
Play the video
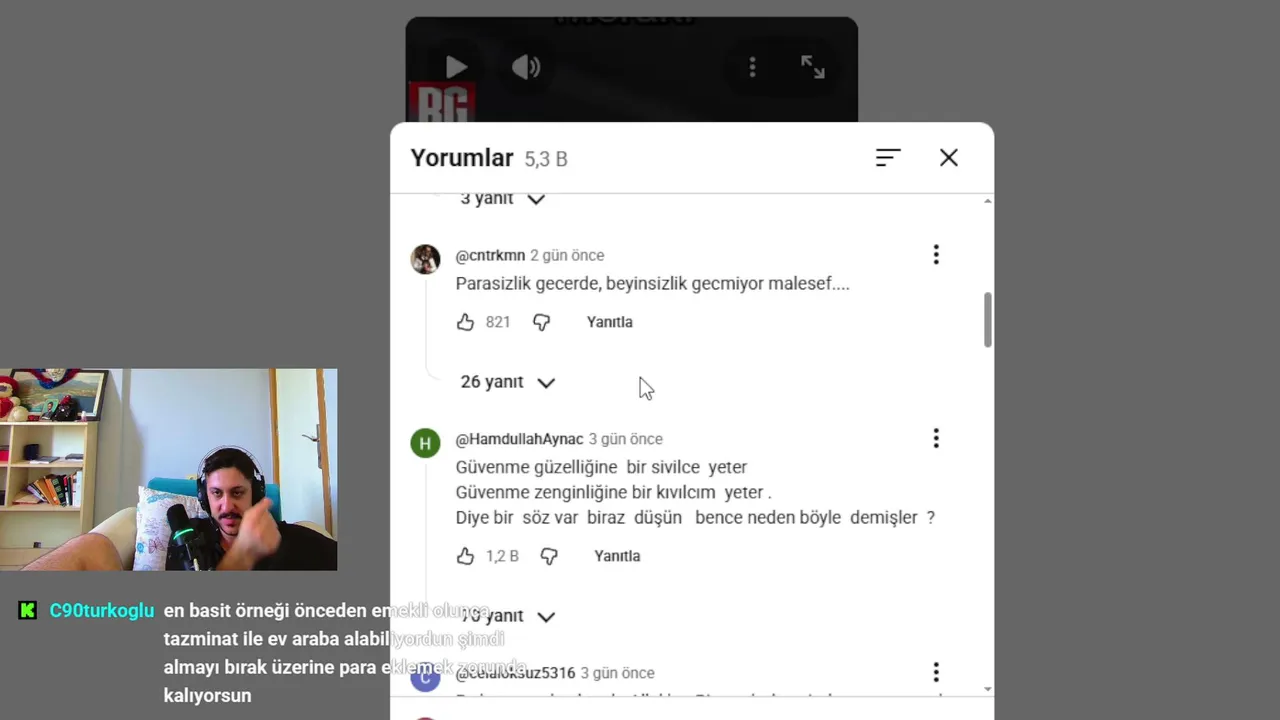(456, 67)
